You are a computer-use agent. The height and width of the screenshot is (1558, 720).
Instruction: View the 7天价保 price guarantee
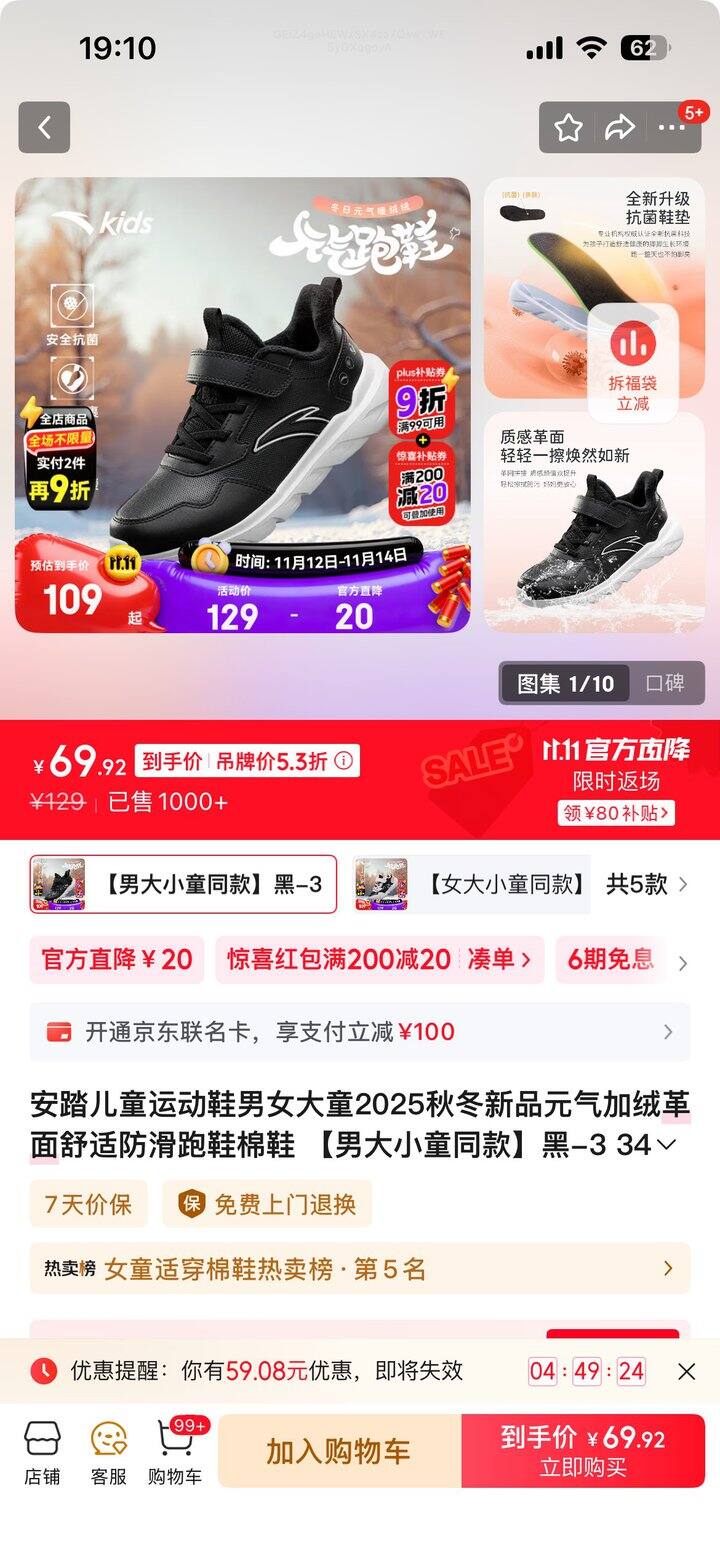(88, 1204)
